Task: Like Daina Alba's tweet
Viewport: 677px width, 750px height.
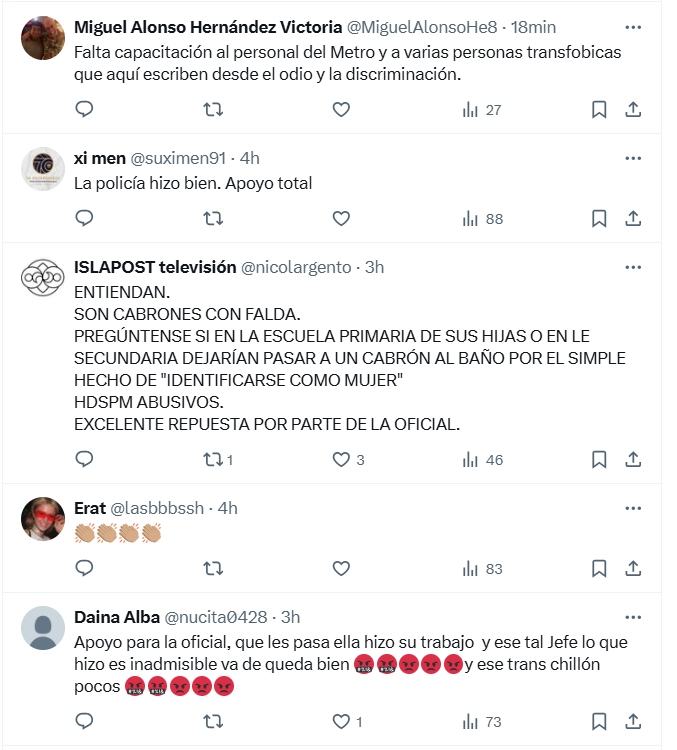Action: coord(341,722)
